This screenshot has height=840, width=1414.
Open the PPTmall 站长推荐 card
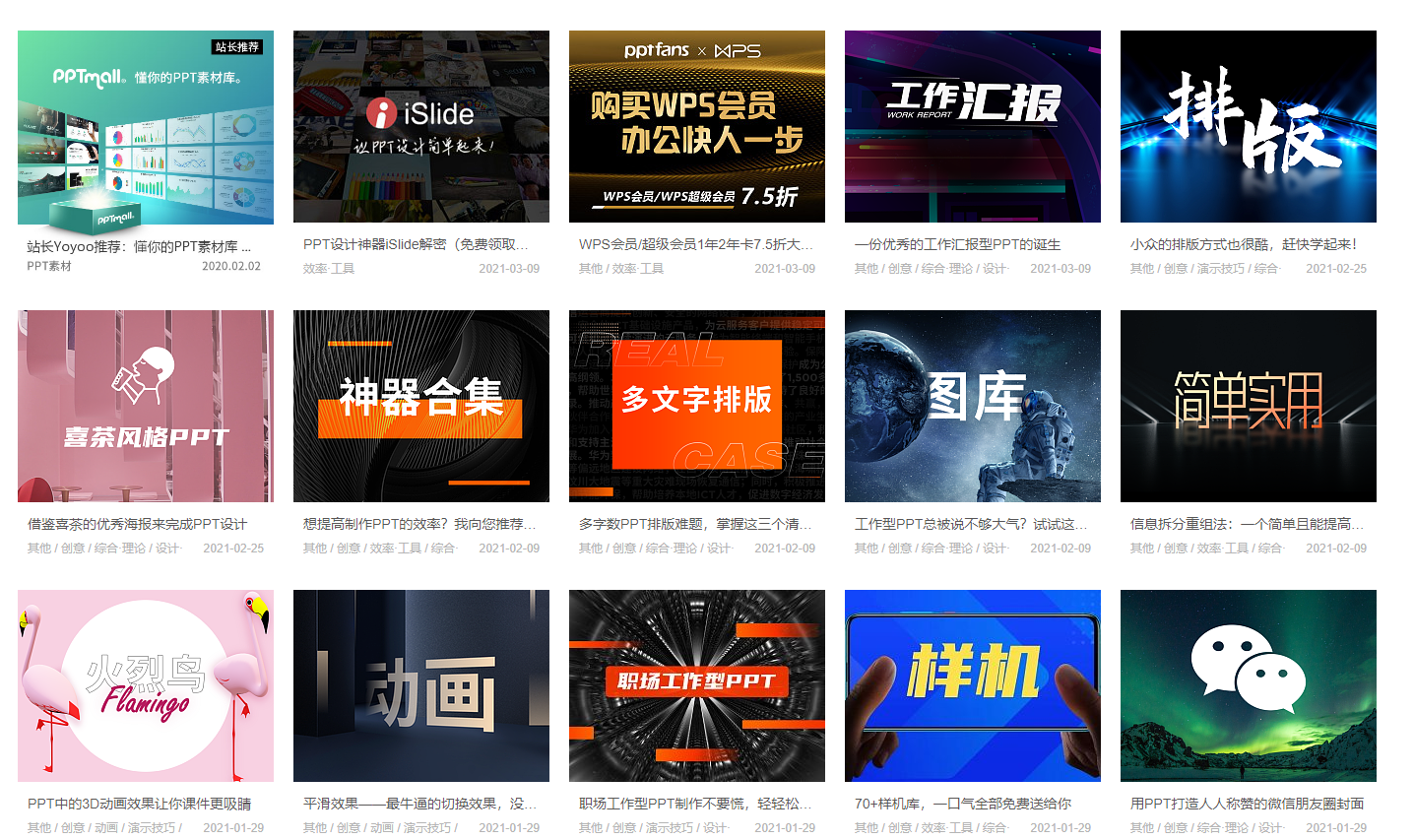tap(146, 127)
